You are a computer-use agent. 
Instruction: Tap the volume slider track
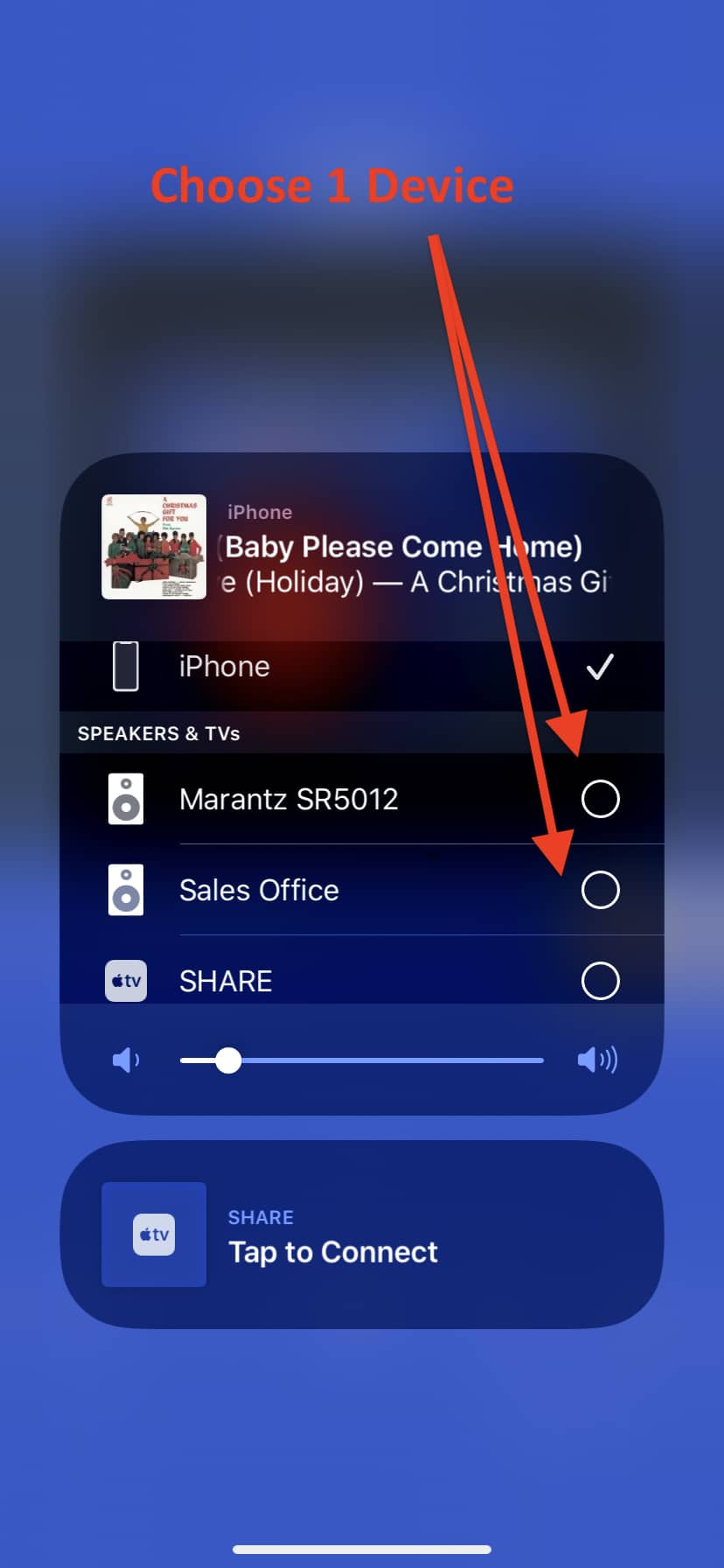click(x=361, y=1060)
